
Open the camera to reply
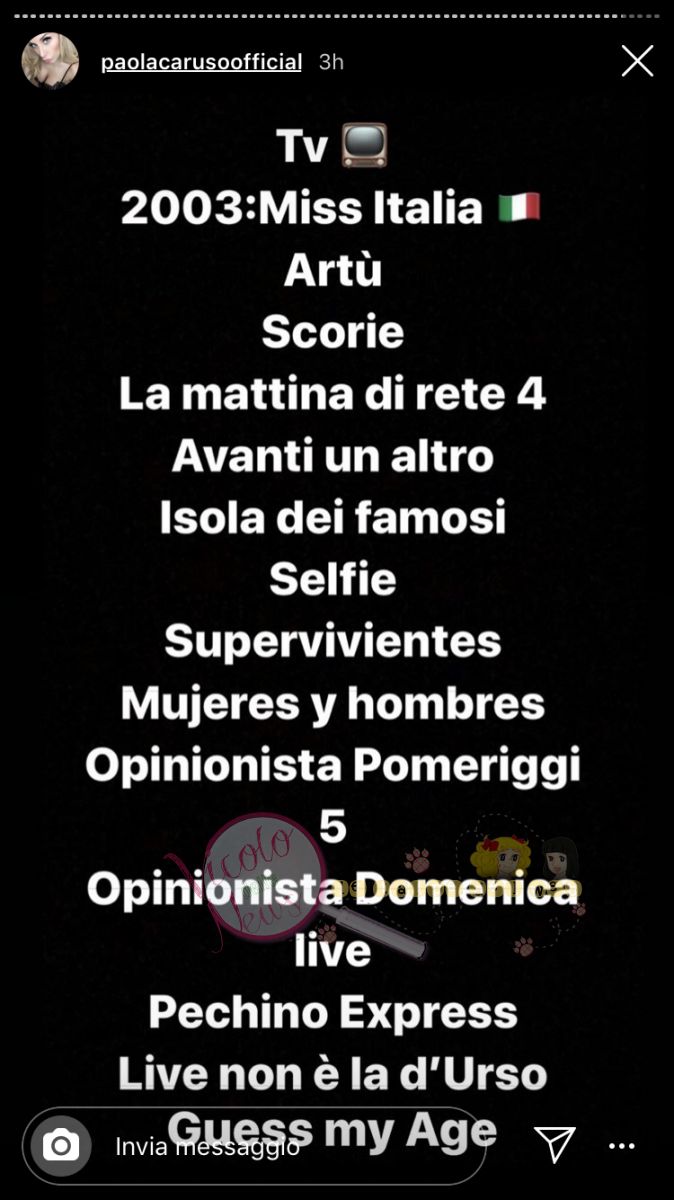61,1145
